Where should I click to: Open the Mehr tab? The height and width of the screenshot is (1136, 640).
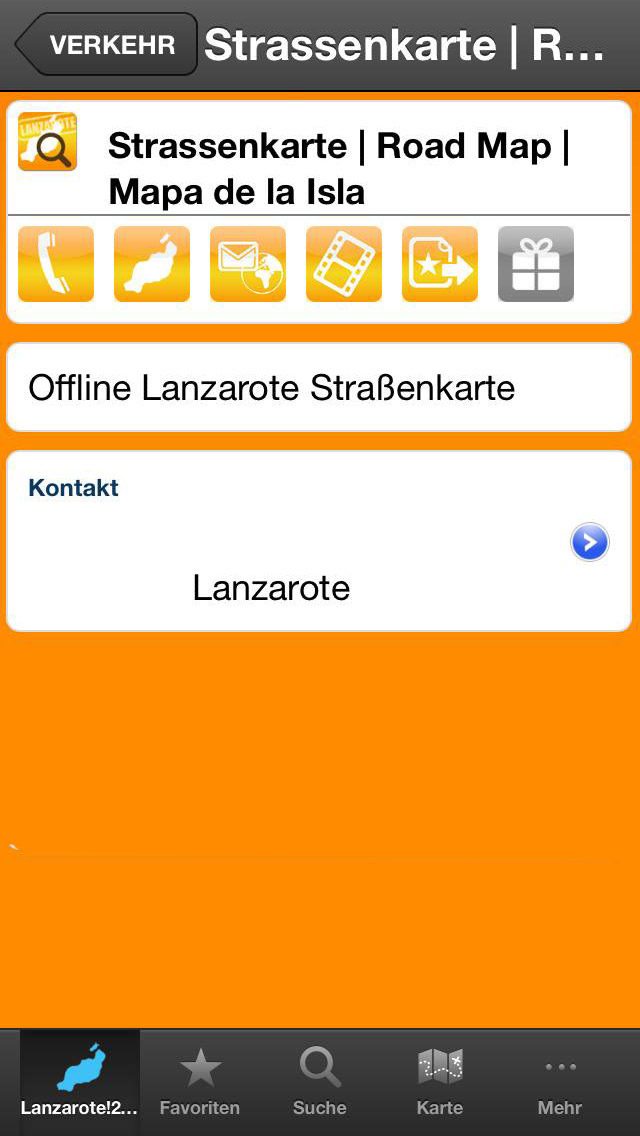[560, 1082]
